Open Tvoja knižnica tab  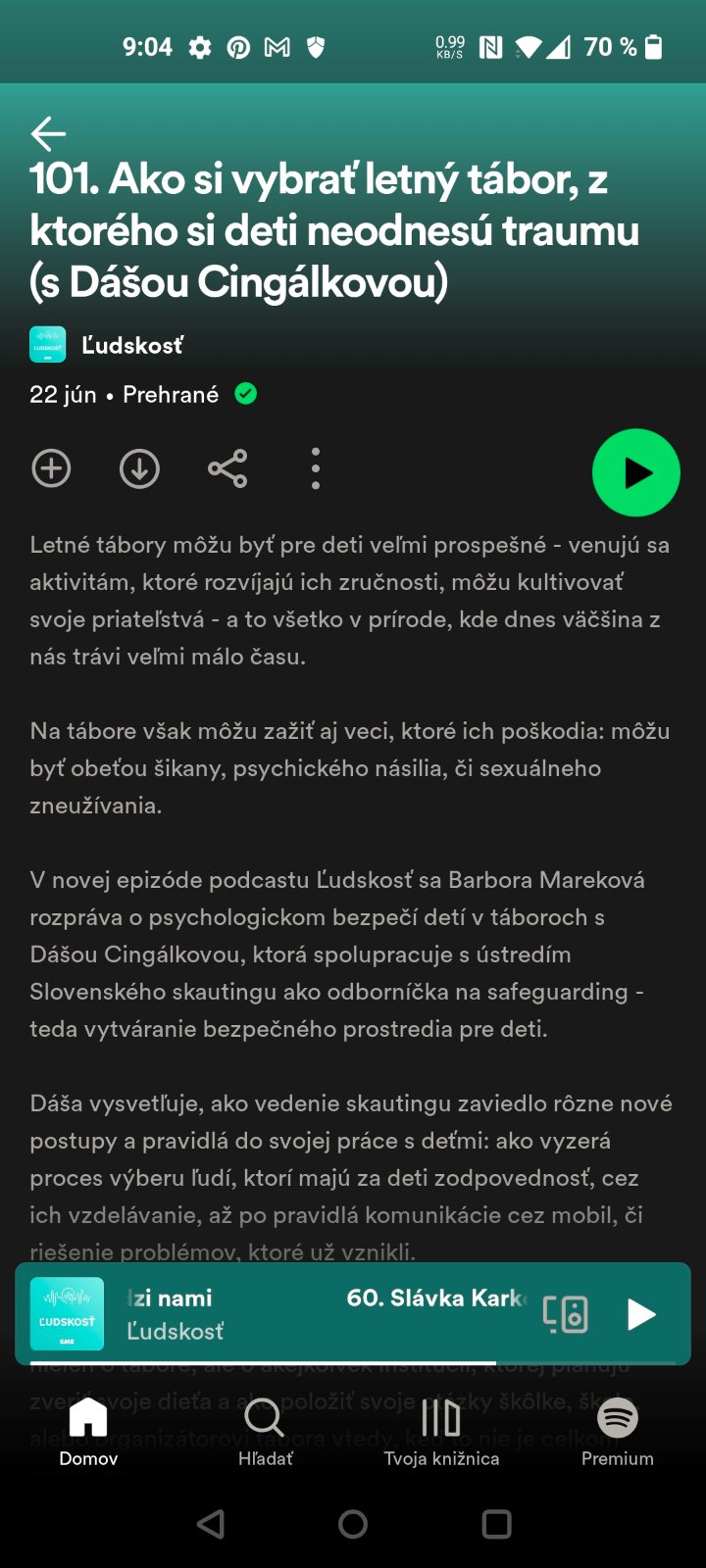(x=441, y=1431)
